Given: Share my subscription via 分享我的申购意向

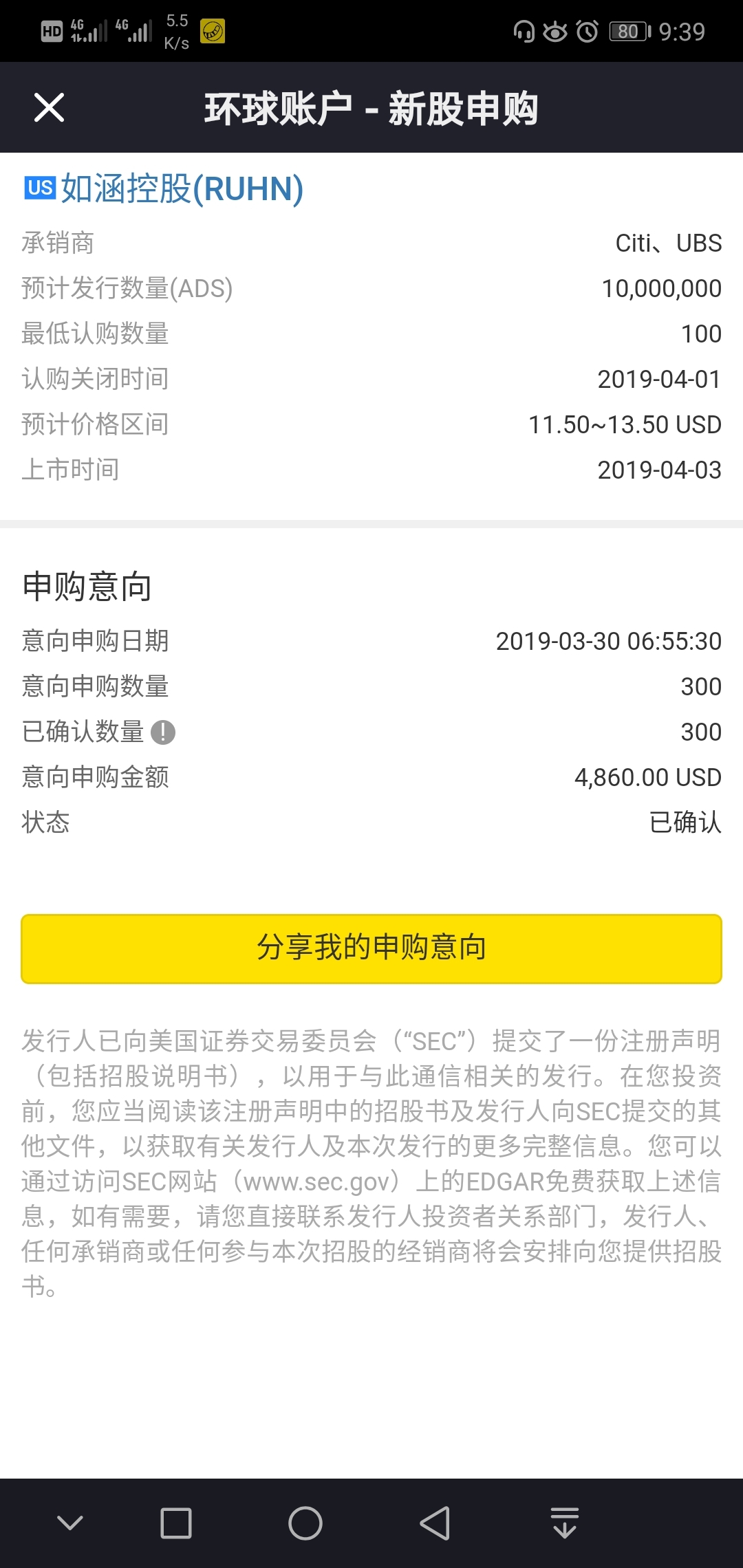Looking at the screenshot, I should click(371, 948).
